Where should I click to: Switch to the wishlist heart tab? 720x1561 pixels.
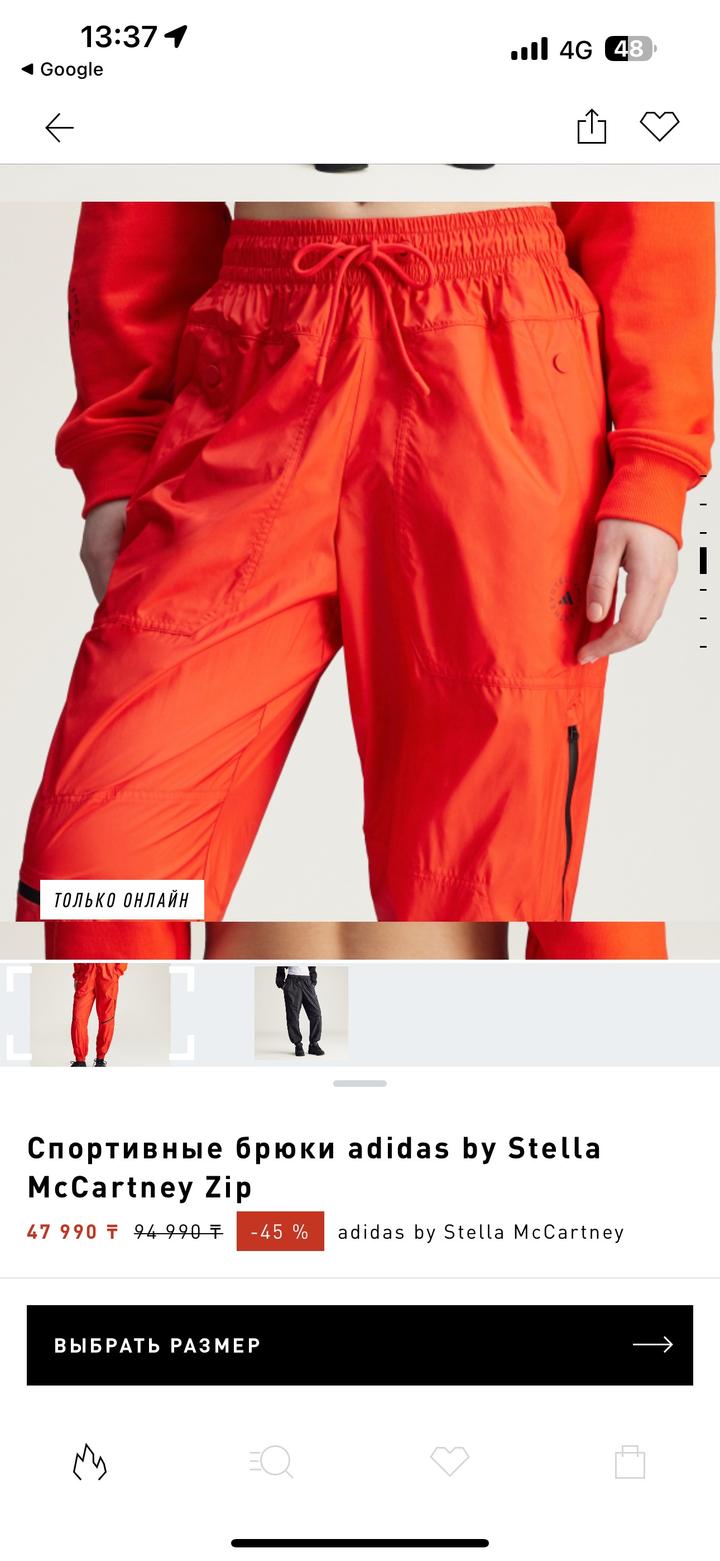pos(449,1462)
